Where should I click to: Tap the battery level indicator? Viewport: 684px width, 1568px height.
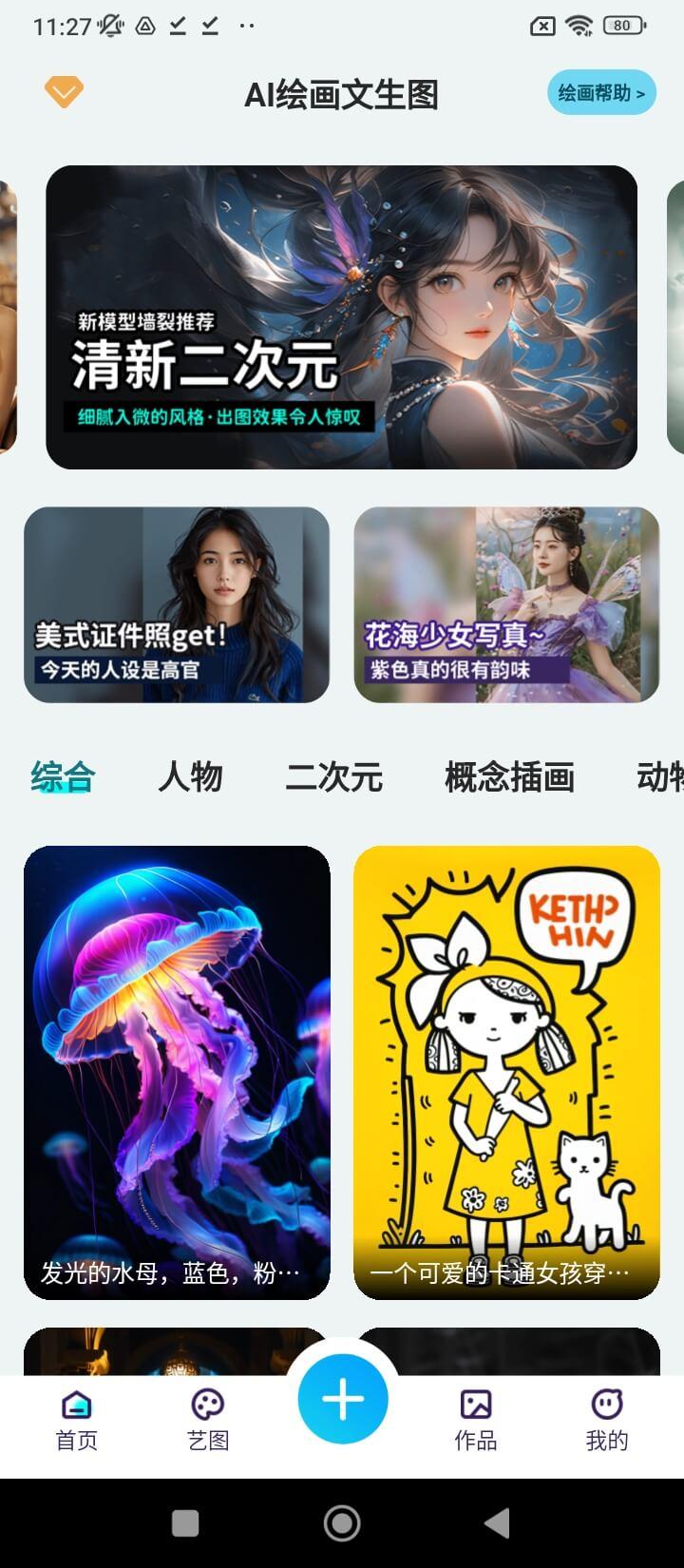click(x=622, y=26)
